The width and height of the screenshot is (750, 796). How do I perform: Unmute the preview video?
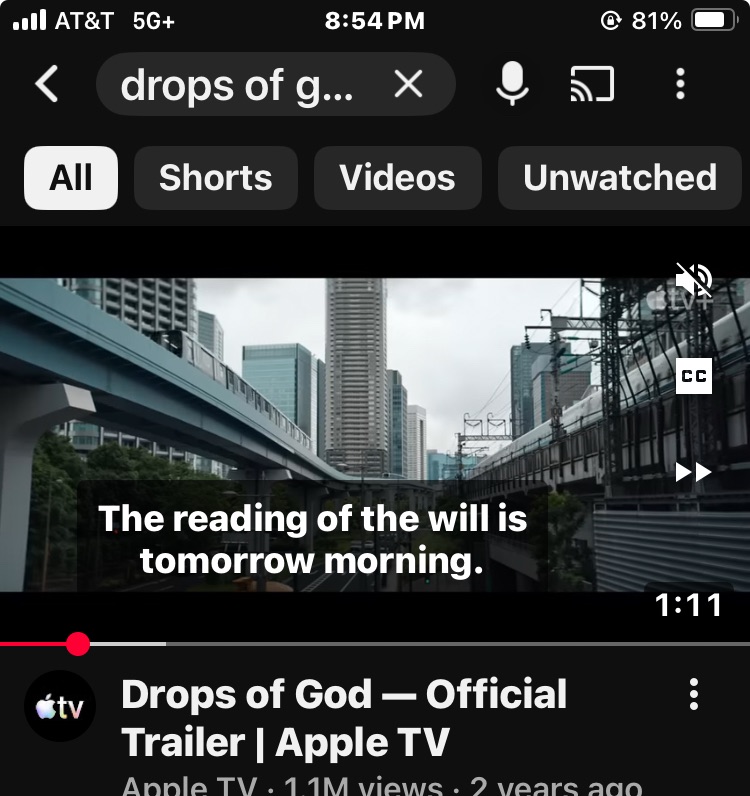point(694,279)
